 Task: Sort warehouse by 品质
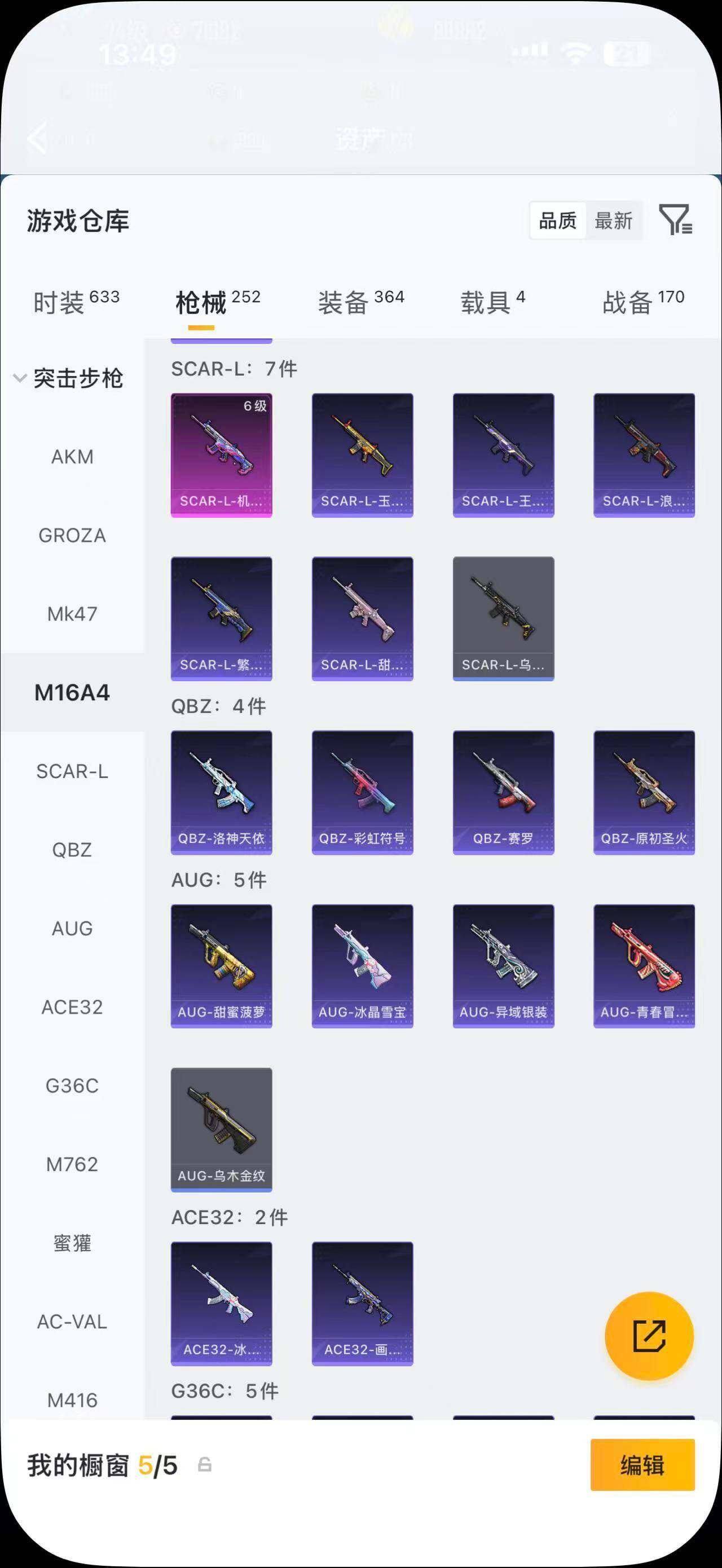click(558, 220)
